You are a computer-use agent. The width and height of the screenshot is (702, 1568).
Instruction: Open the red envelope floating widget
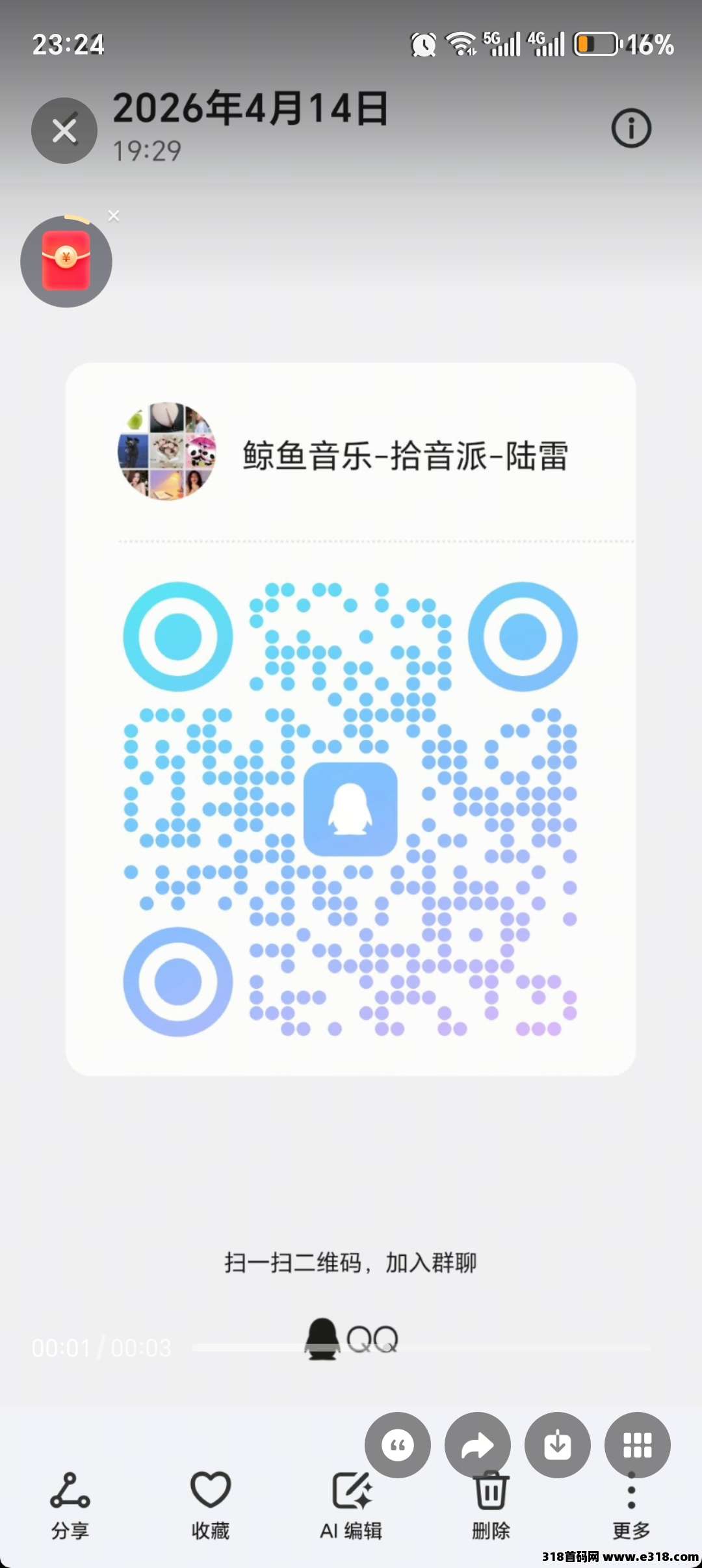click(x=66, y=261)
